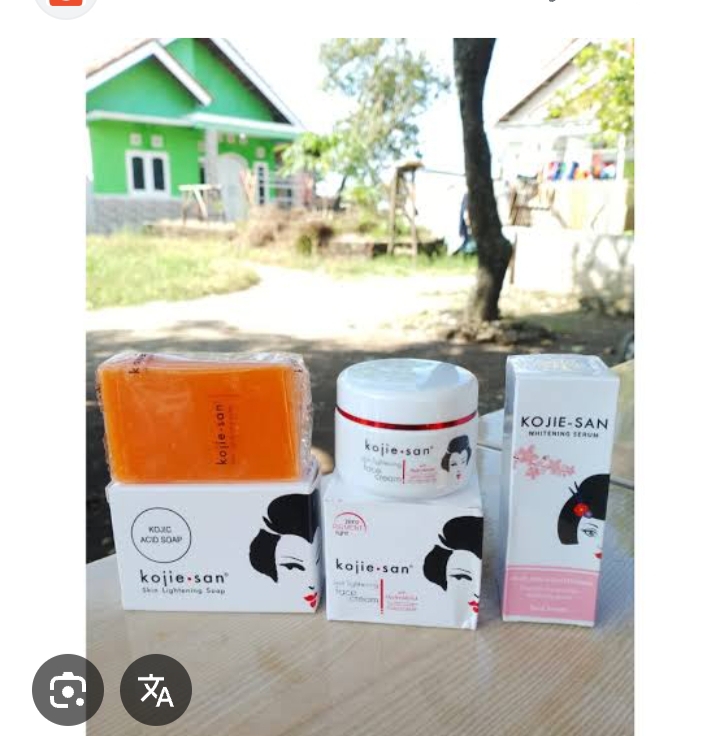720x736 pixels.
Task: Select the red app logo in top-left corner
Action: (66, 5)
